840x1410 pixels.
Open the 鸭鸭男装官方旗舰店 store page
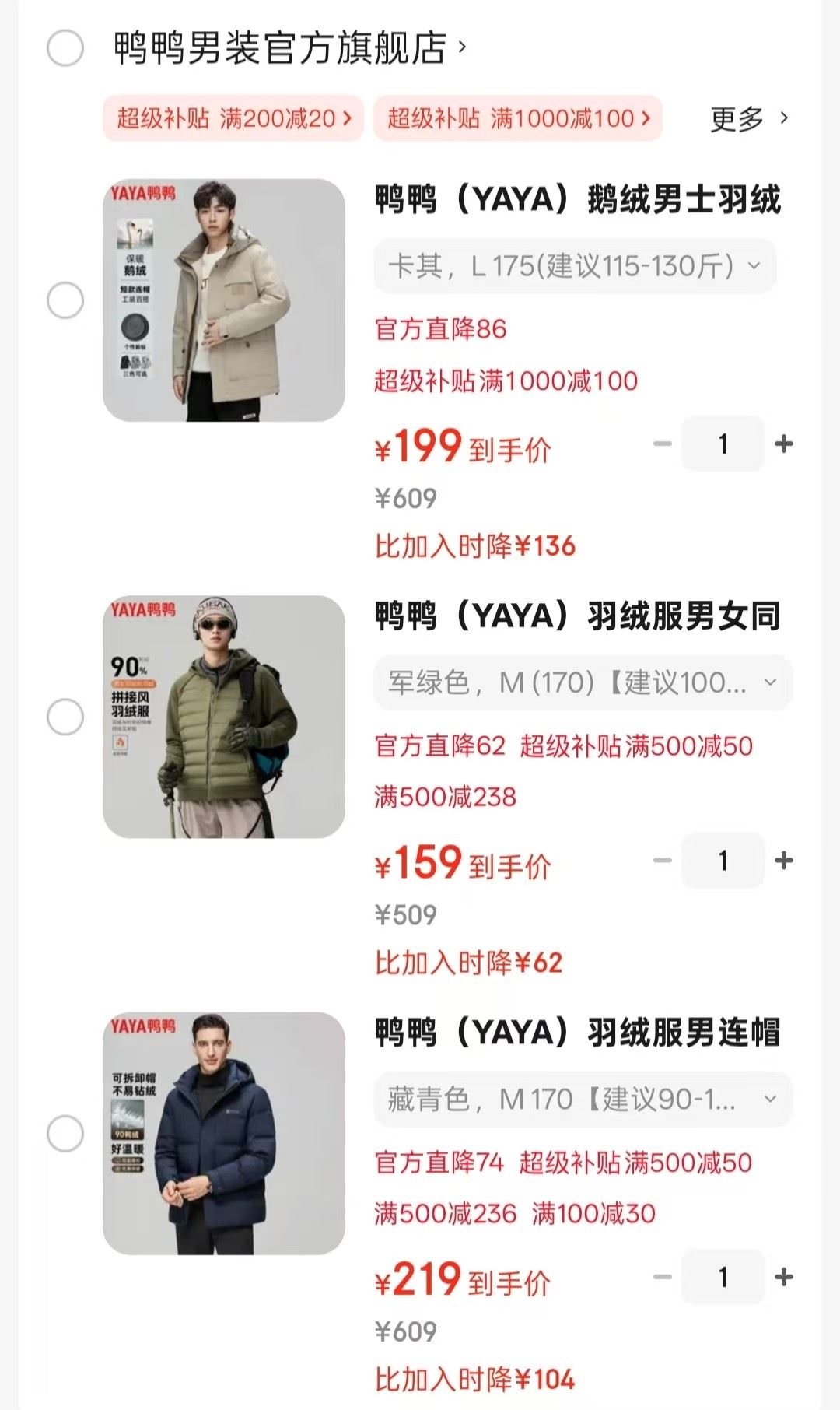[280, 48]
